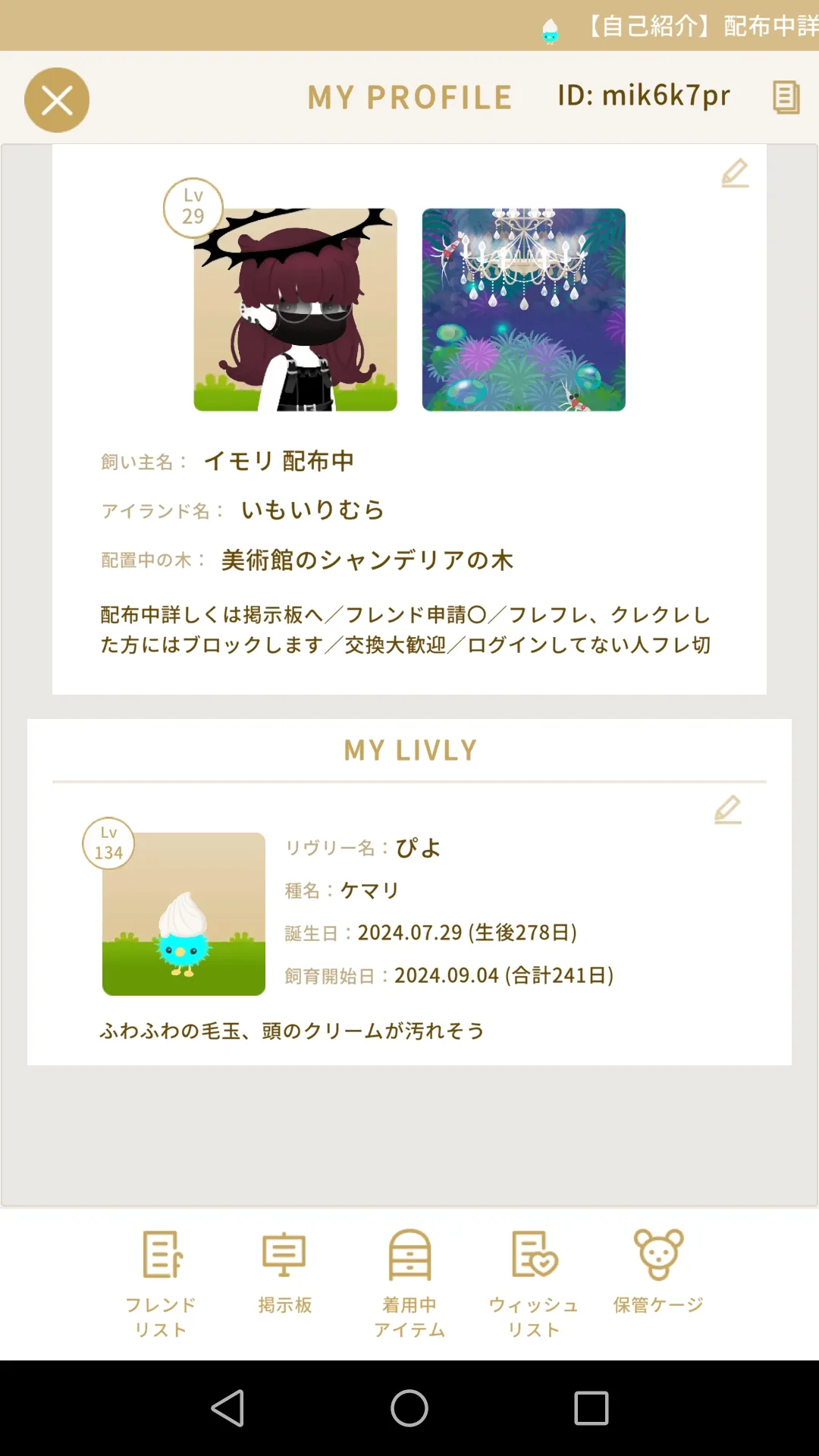This screenshot has height=1456, width=819.
Task: Go back with the system back button
Action: [227, 1408]
